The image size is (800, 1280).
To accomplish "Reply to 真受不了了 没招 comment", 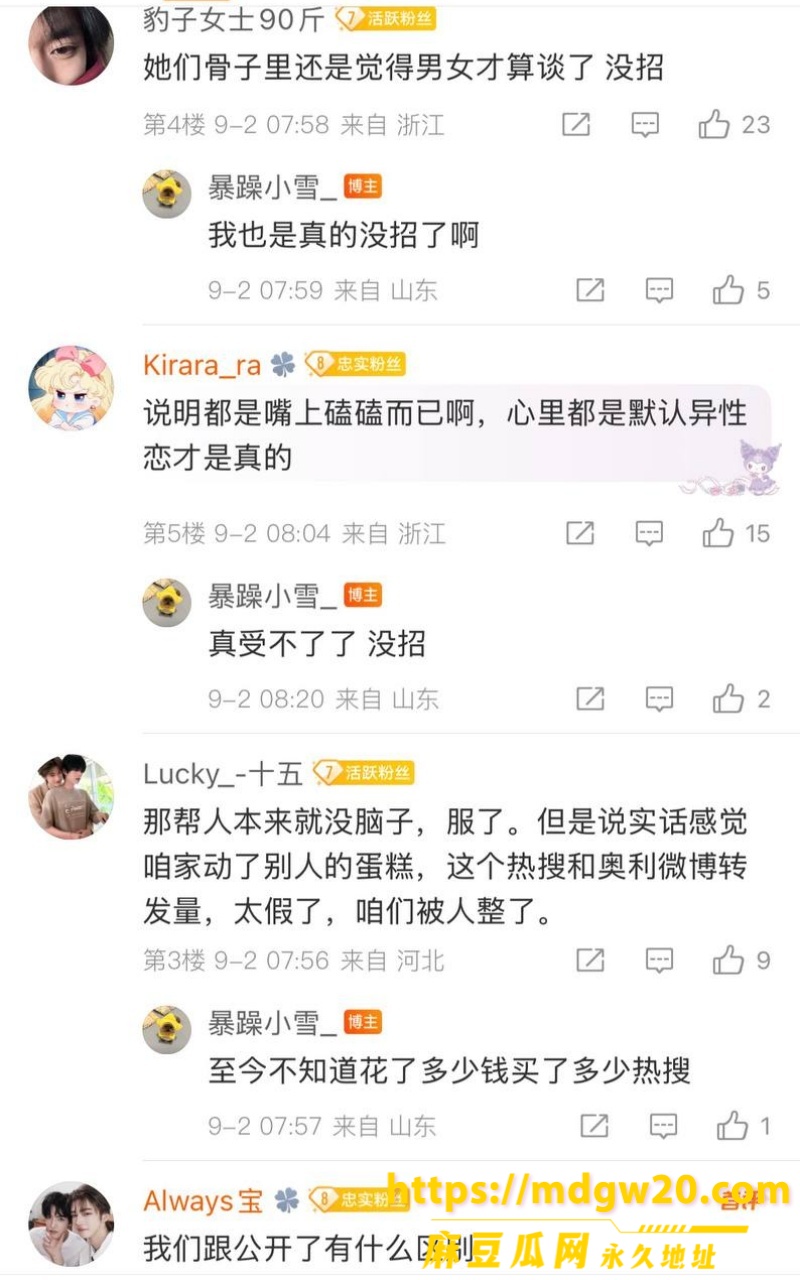I will (659, 699).
